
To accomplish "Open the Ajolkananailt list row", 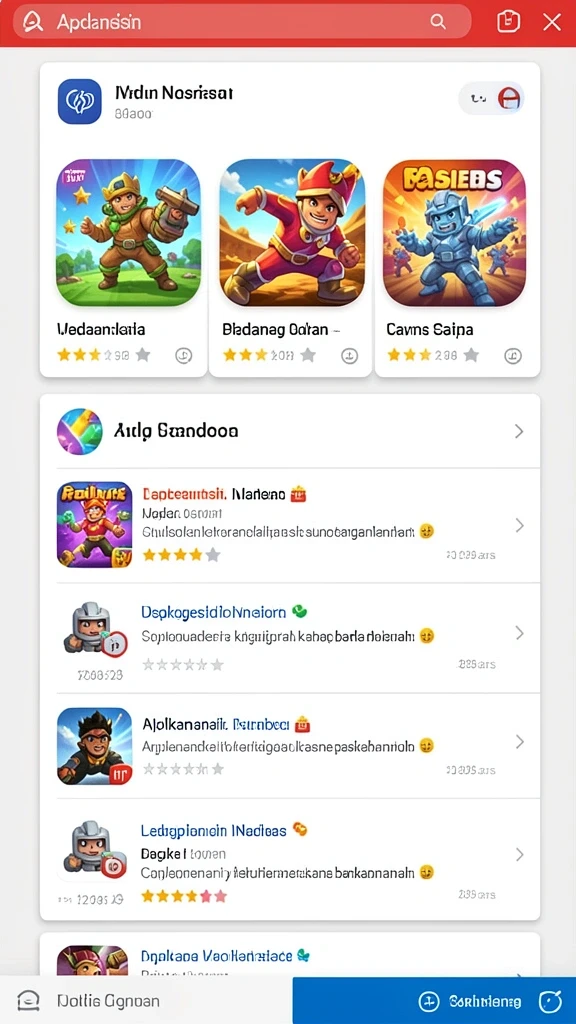I will [x=290, y=746].
